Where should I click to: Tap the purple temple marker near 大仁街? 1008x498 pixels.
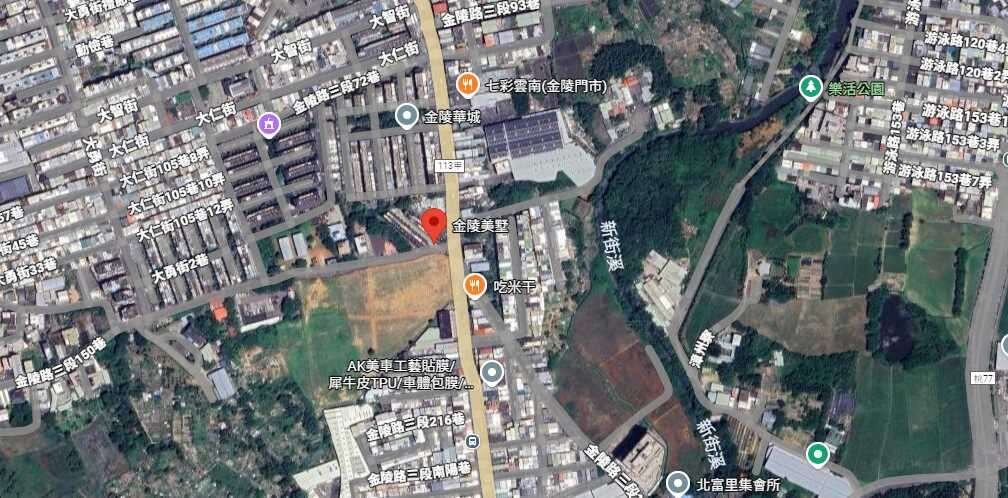pyautogui.click(x=267, y=123)
